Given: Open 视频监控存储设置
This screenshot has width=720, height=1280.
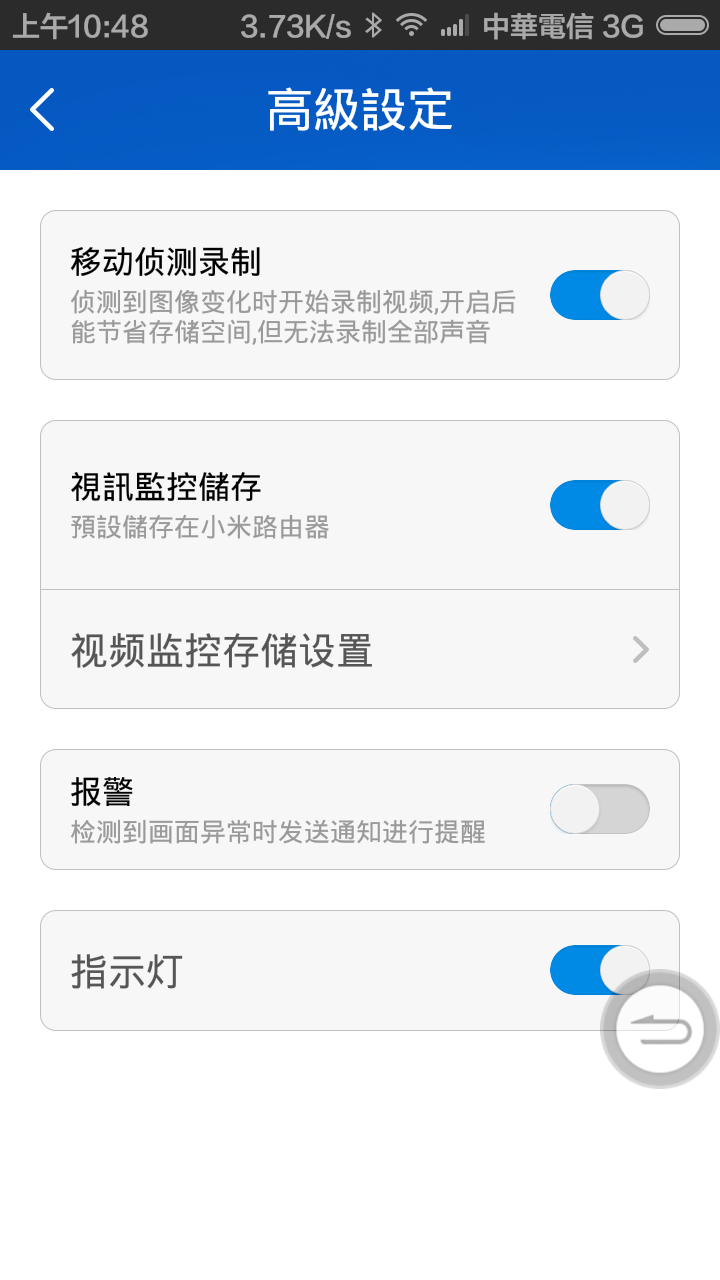Looking at the screenshot, I should 360,650.
